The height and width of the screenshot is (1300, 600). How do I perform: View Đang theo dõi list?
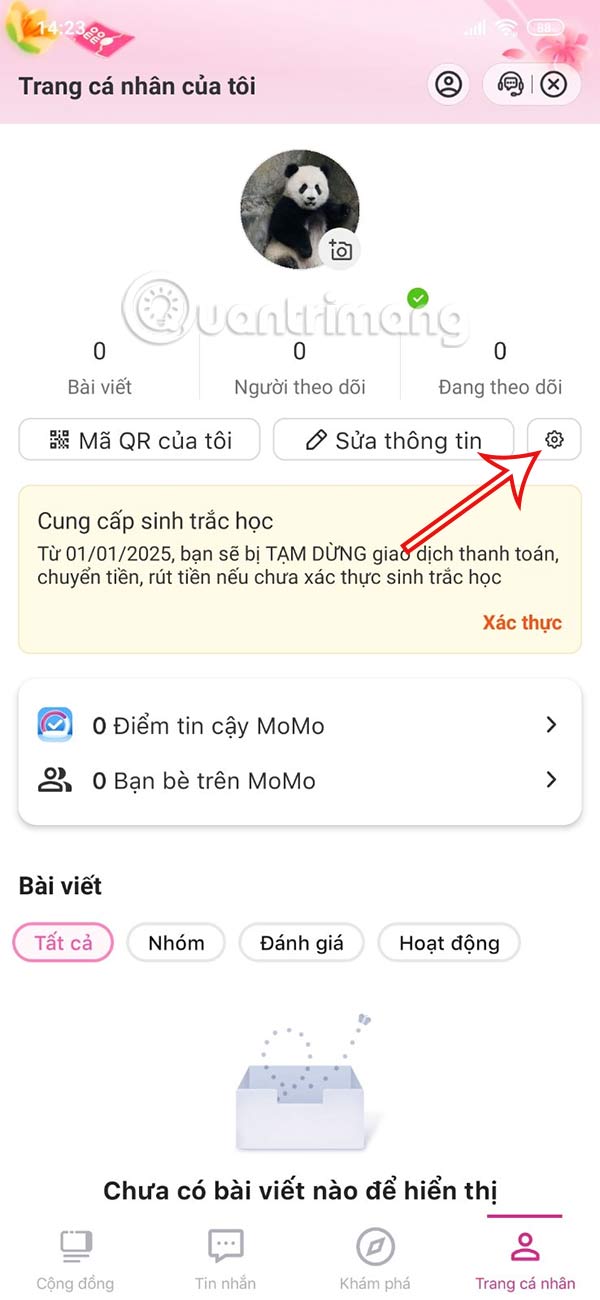point(499,368)
